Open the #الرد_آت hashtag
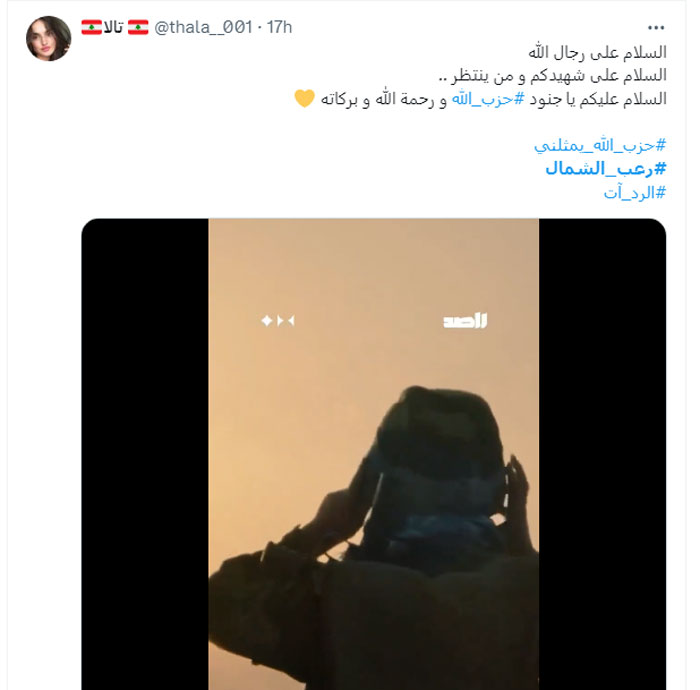The height and width of the screenshot is (690, 700). 635,193
